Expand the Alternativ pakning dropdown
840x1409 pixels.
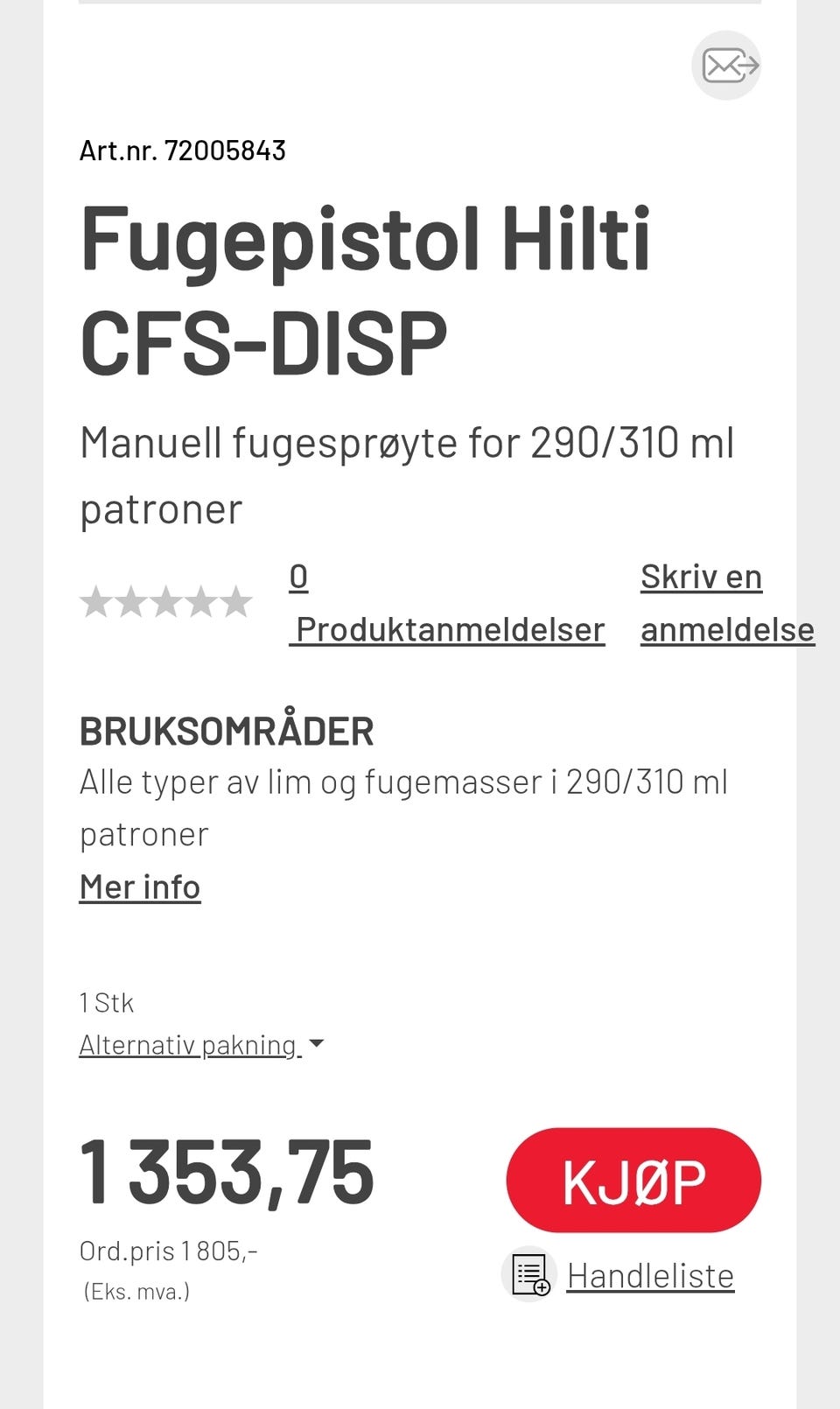tap(201, 1045)
